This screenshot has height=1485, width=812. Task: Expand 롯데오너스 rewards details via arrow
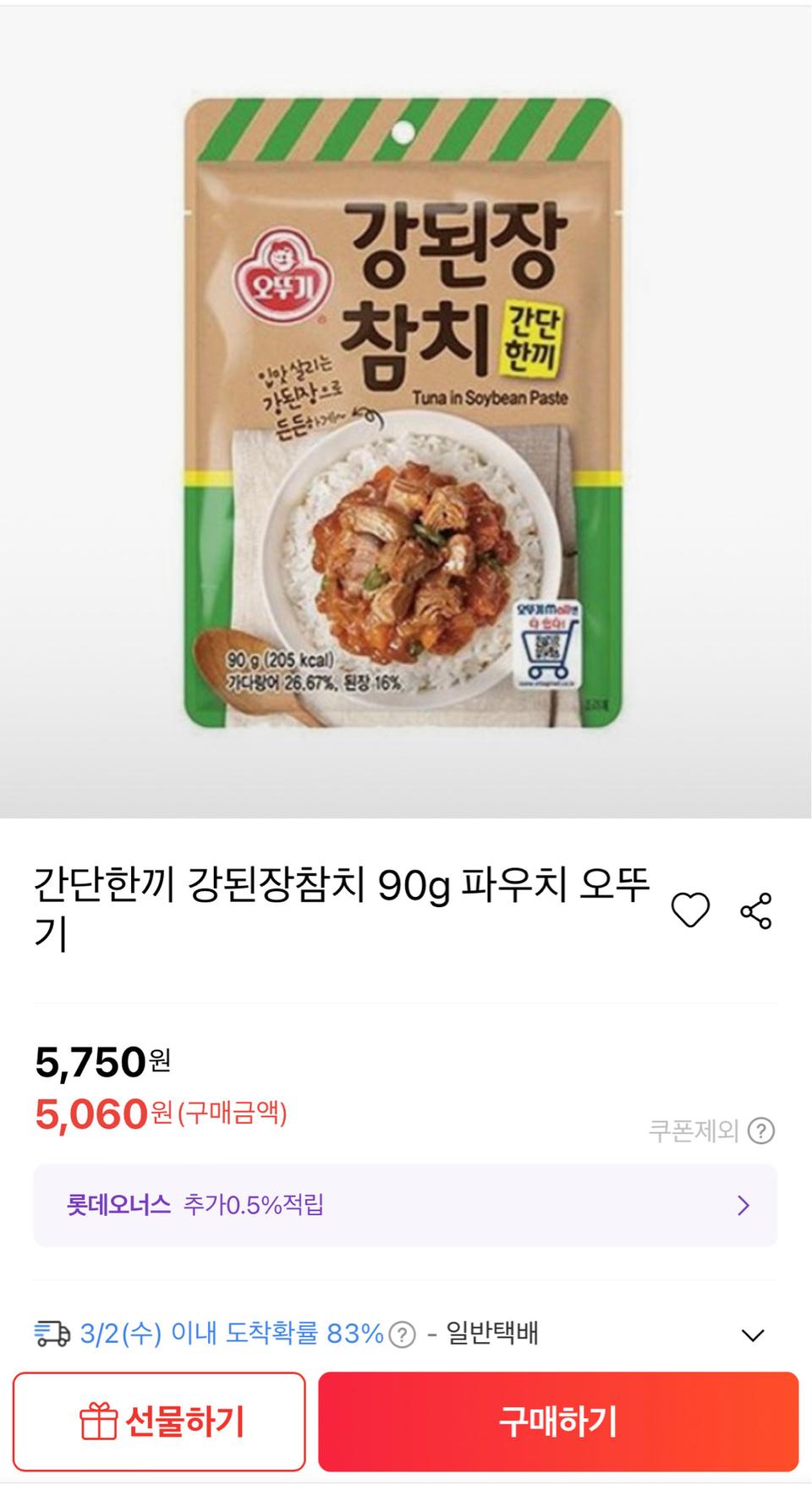743,1207
